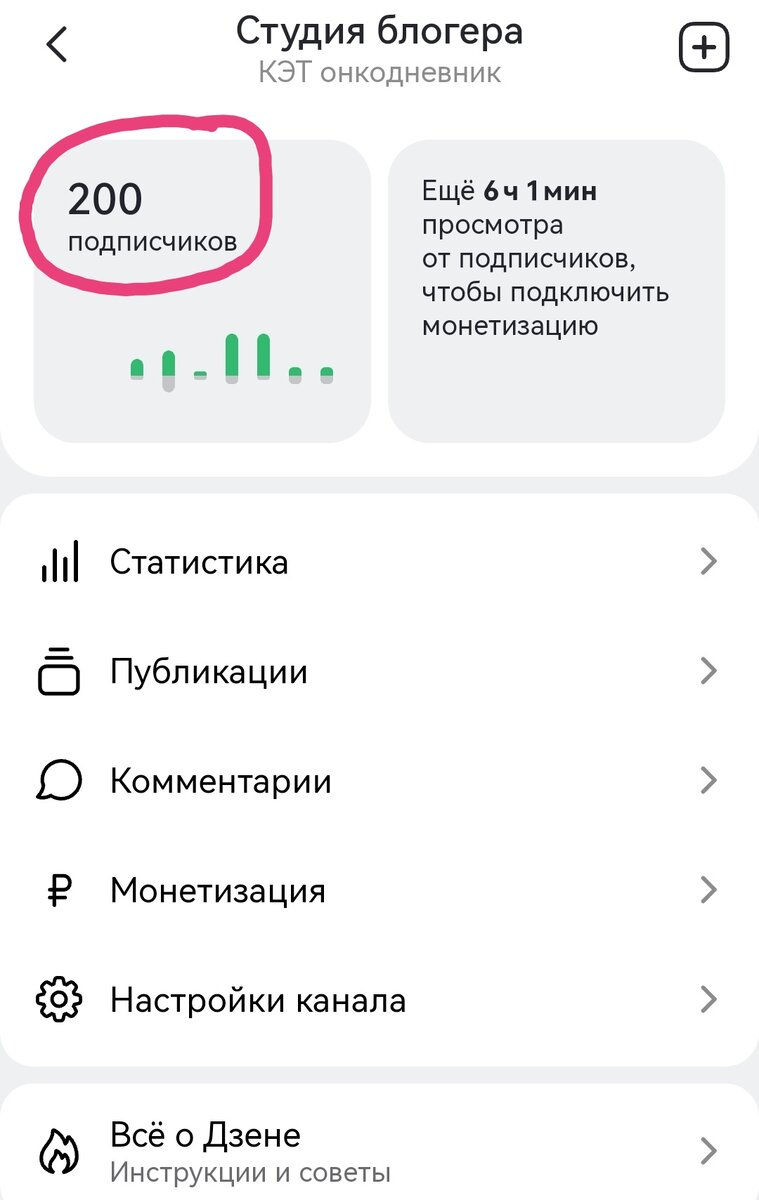759x1200 pixels.
Task: Open Всё о Дзене instructions and tips
Action: [x=379, y=1152]
